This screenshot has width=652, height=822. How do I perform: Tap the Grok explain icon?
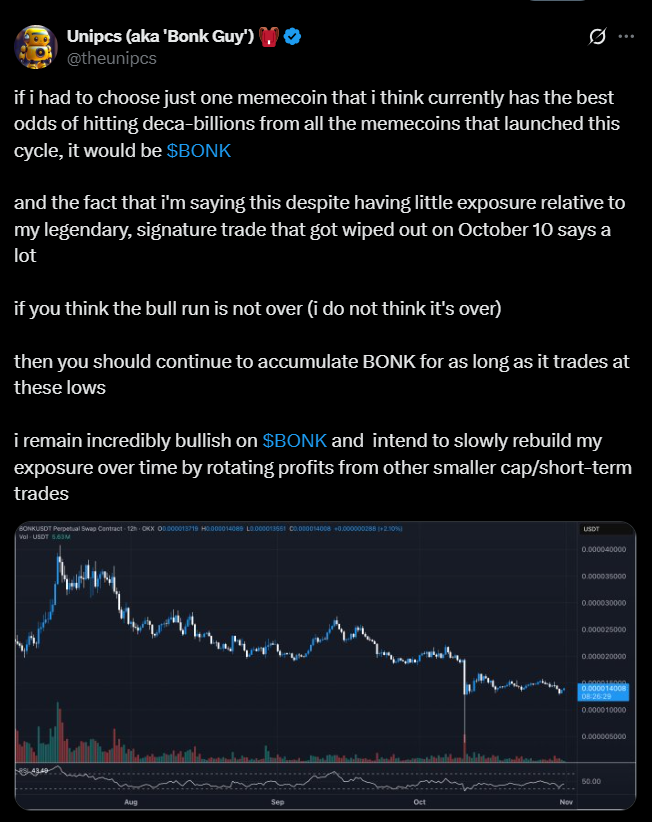(x=597, y=37)
